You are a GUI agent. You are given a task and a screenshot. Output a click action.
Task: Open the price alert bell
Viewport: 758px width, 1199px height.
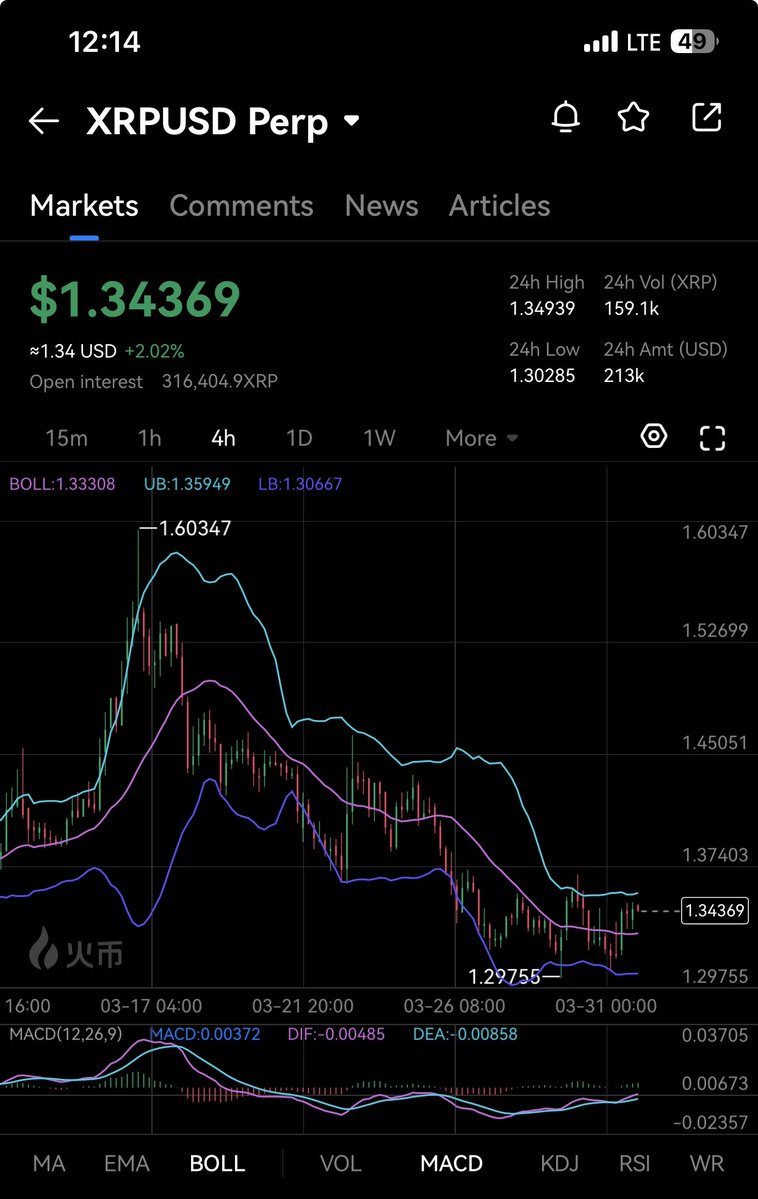click(x=566, y=118)
